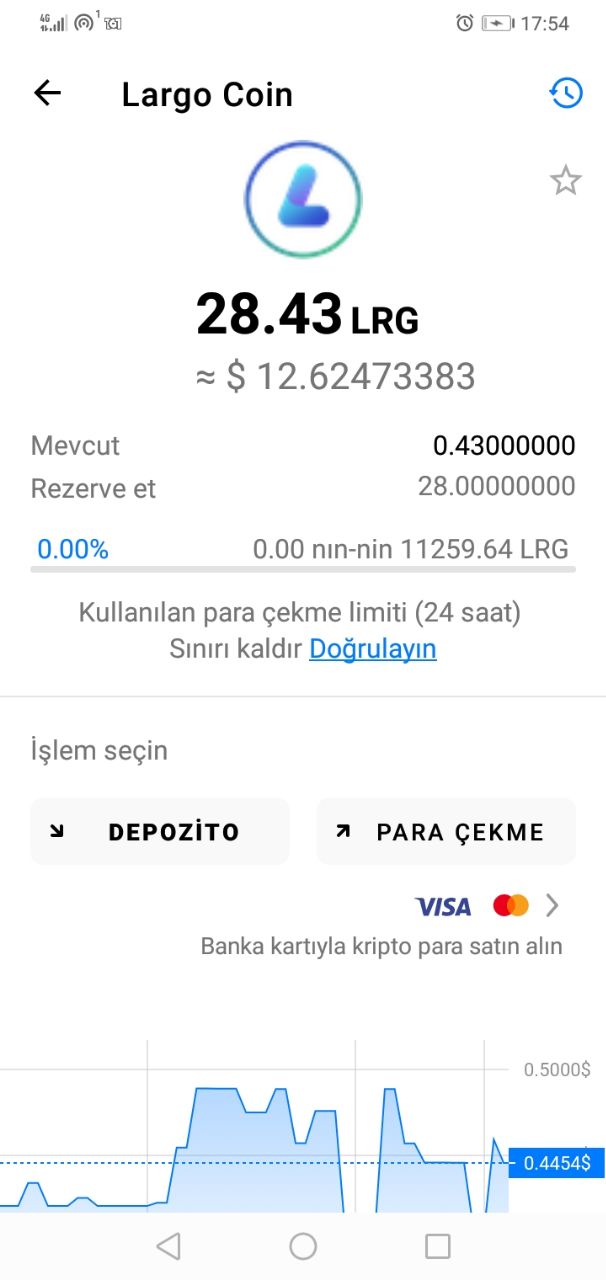Screen dimensions: 606x1280
Task: Go back using the app bar arrow
Action: click(47, 94)
